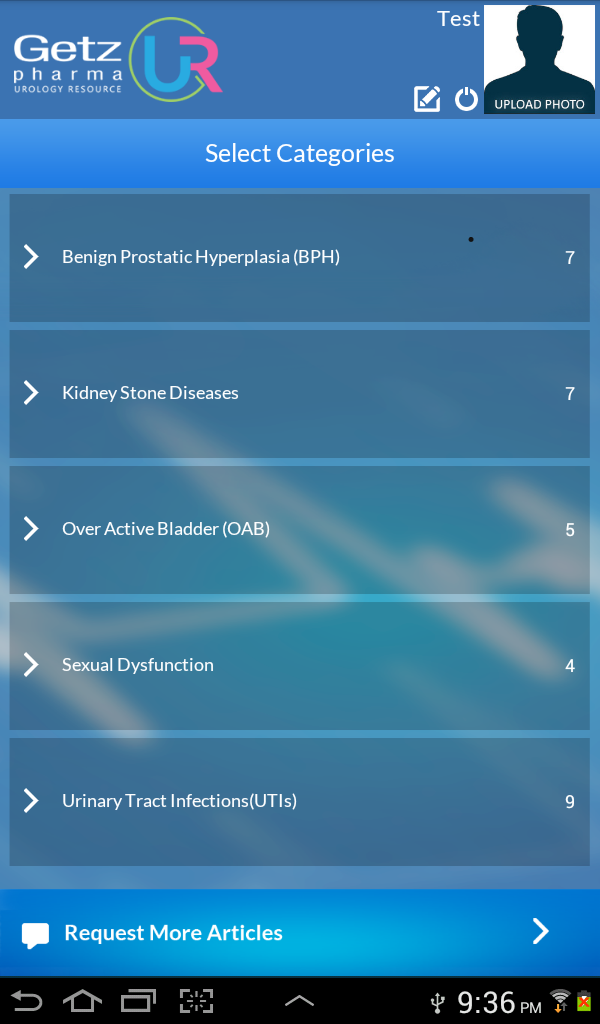The width and height of the screenshot is (600, 1024).
Task: Tap the edit profile pencil icon
Action: [x=427, y=99]
